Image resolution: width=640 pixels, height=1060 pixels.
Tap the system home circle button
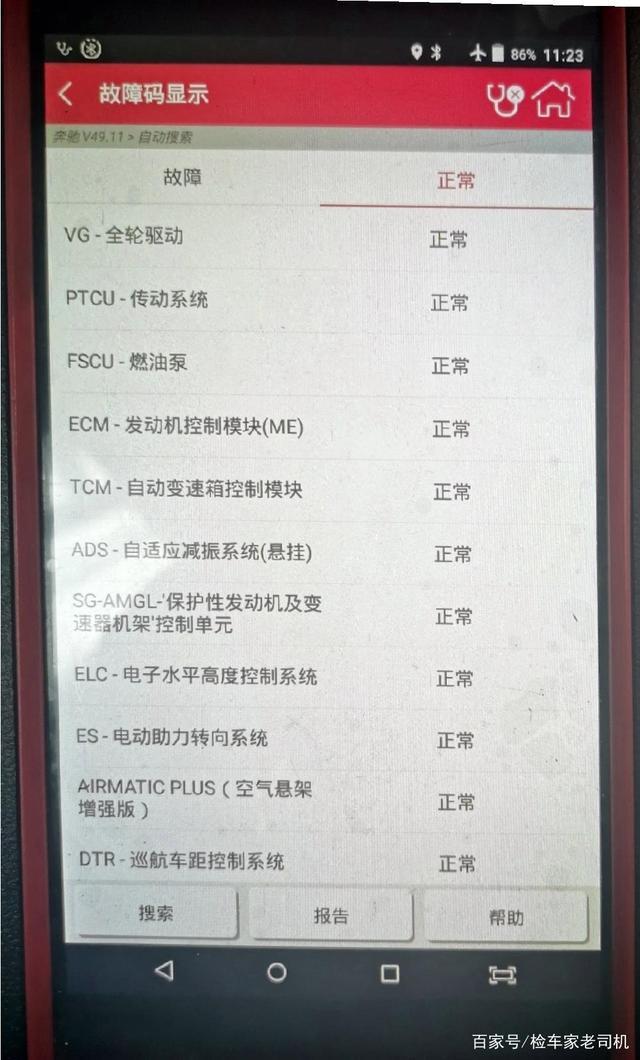(277, 972)
